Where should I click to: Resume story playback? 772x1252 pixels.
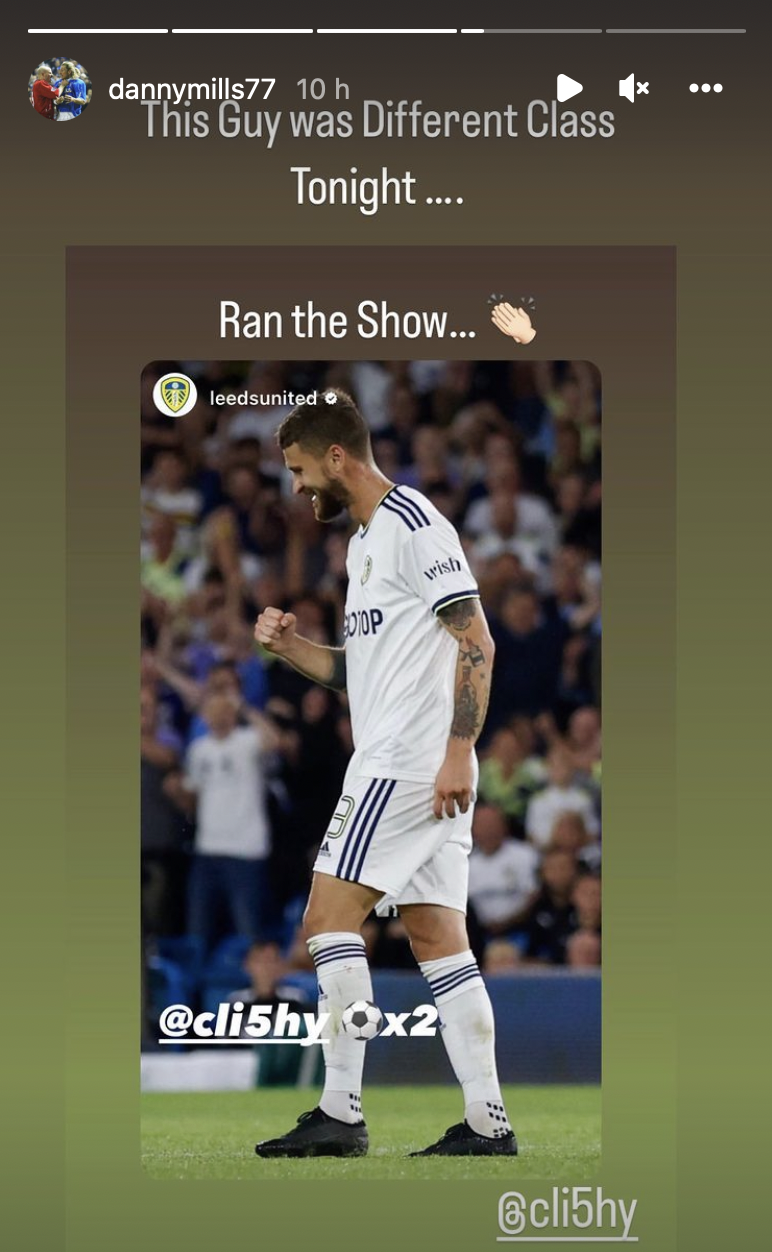(x=569, y=88)
